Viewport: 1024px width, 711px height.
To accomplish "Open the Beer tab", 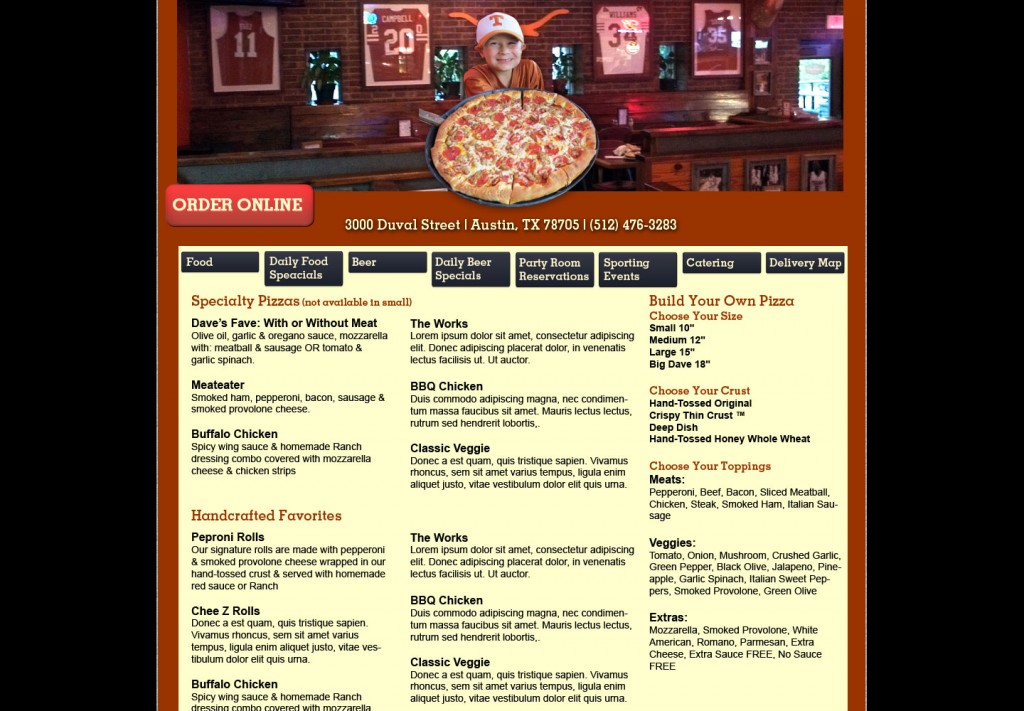I will point(387,262).
